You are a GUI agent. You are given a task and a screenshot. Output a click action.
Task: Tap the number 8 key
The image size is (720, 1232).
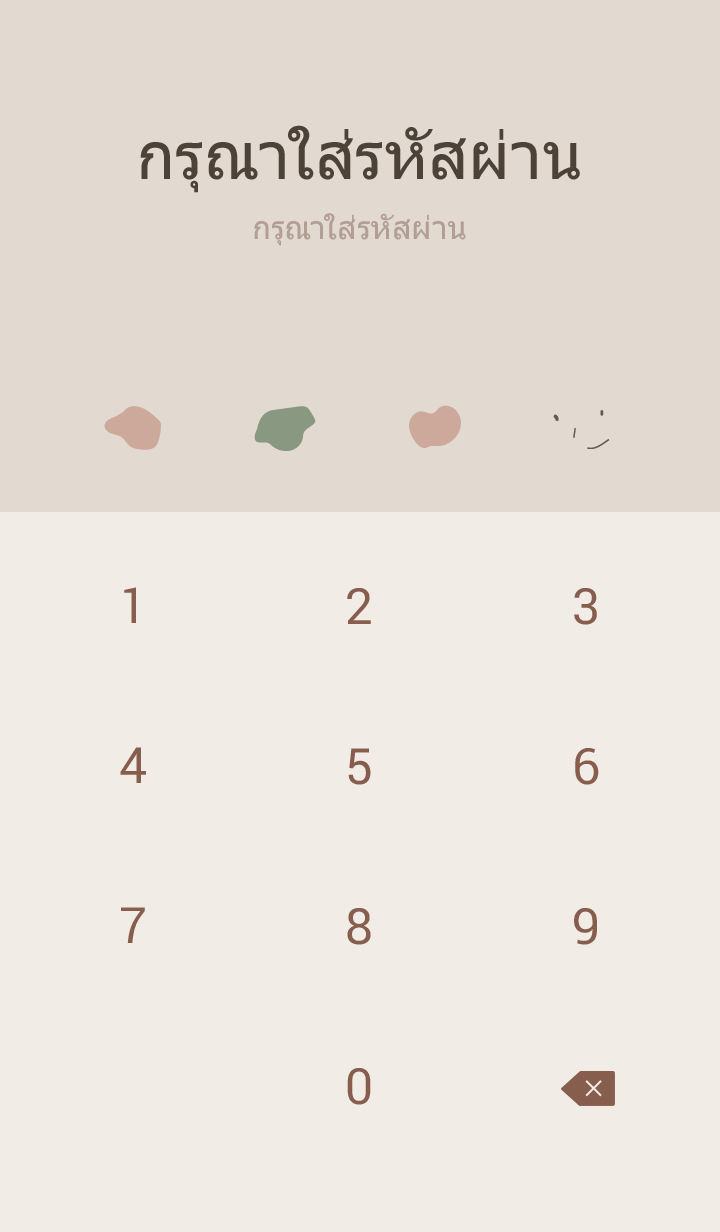359,927
